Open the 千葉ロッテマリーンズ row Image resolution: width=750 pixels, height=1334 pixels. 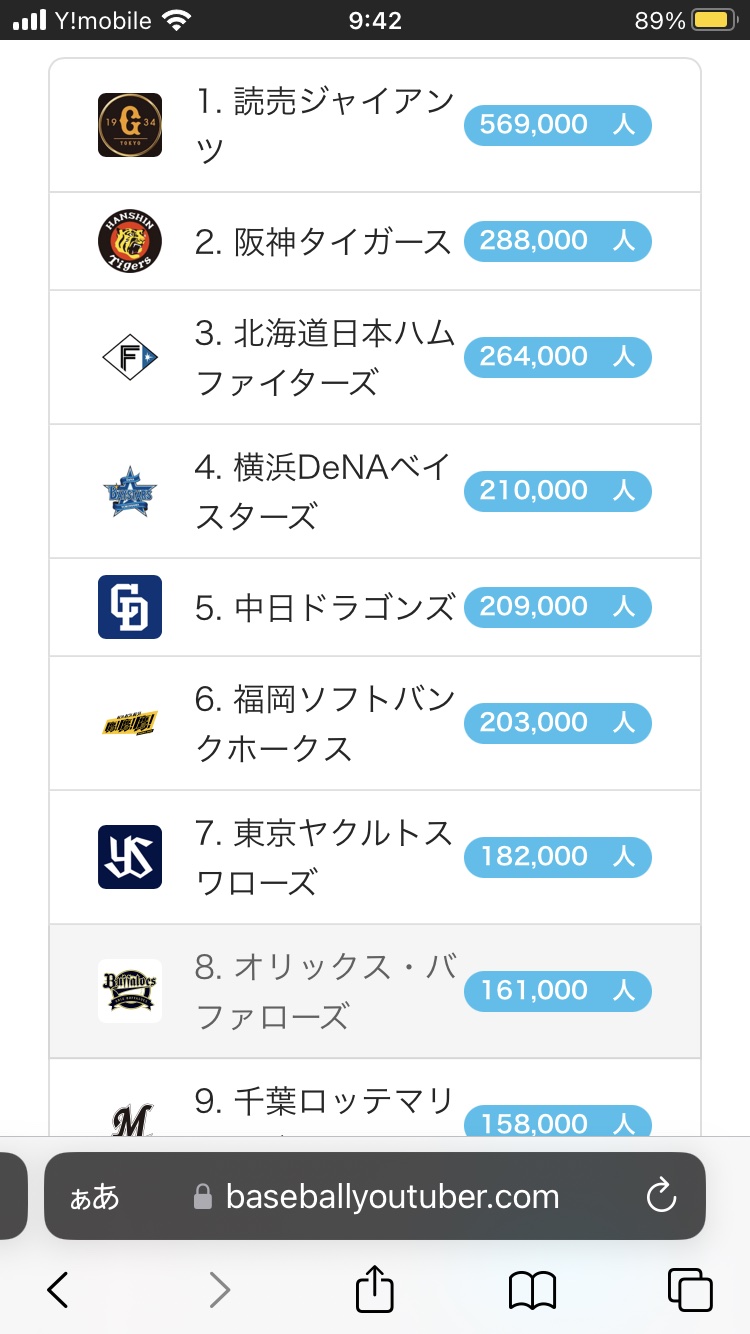[x=375, y=1097]
